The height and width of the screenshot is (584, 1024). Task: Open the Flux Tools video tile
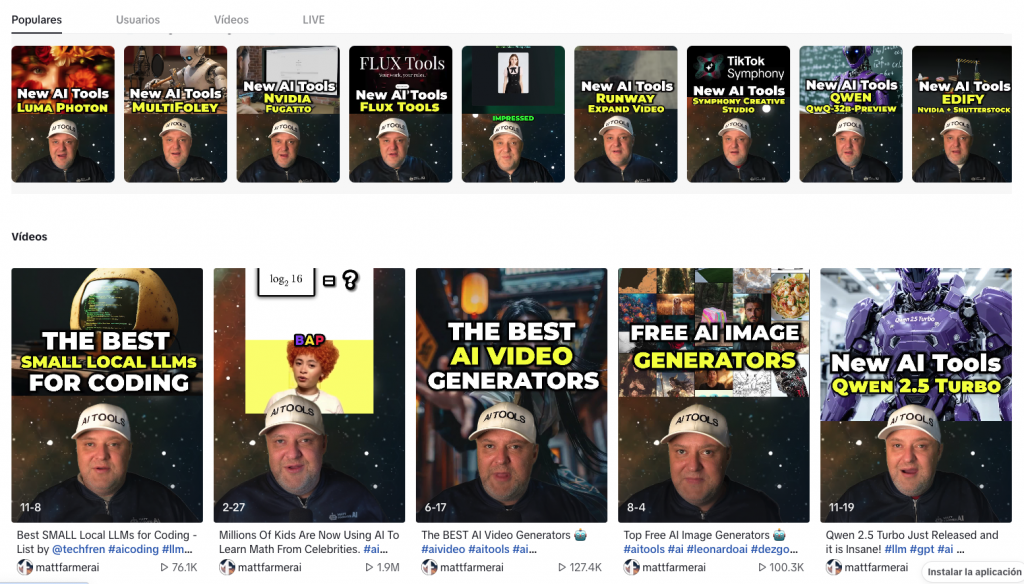click(x=400, y=114)
